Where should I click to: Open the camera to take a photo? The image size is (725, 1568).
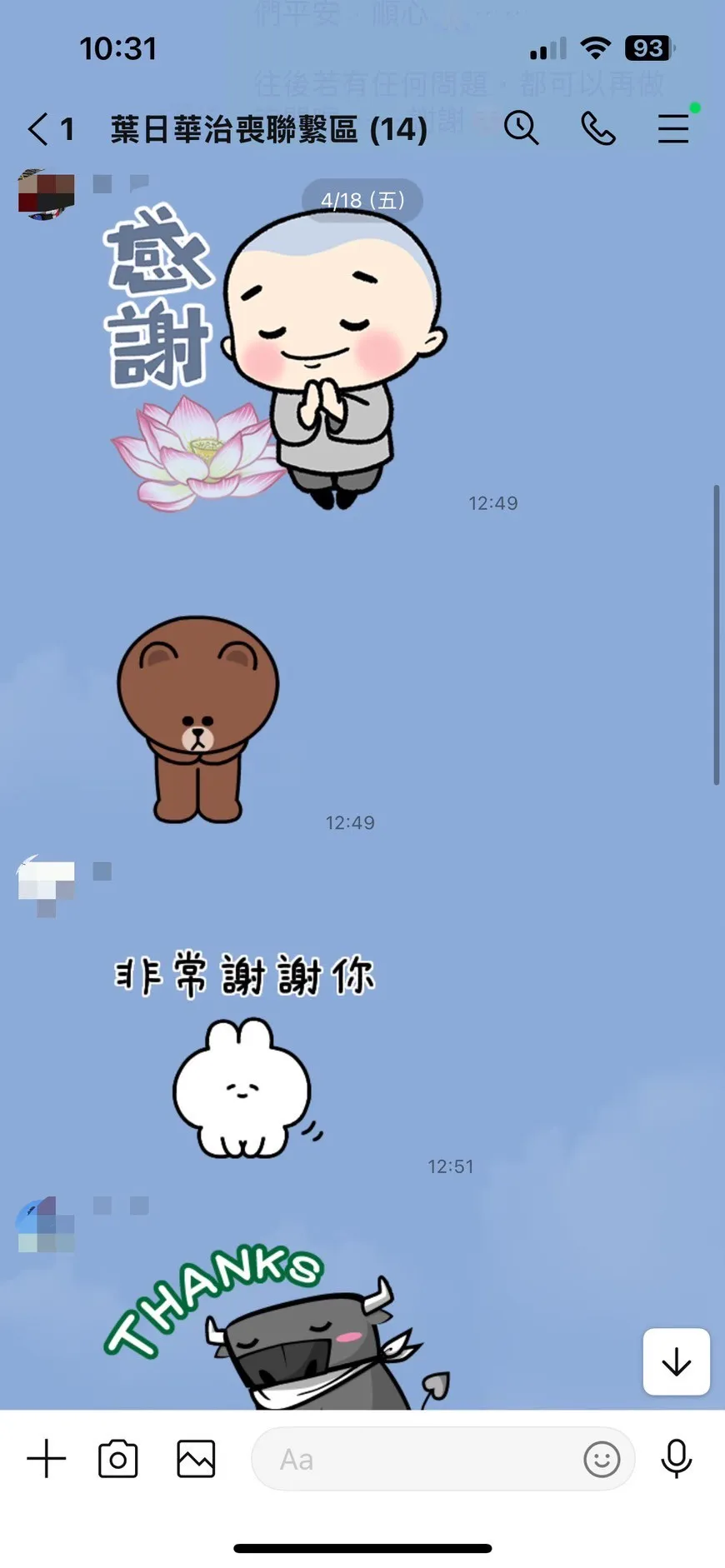pos(117,1459)
